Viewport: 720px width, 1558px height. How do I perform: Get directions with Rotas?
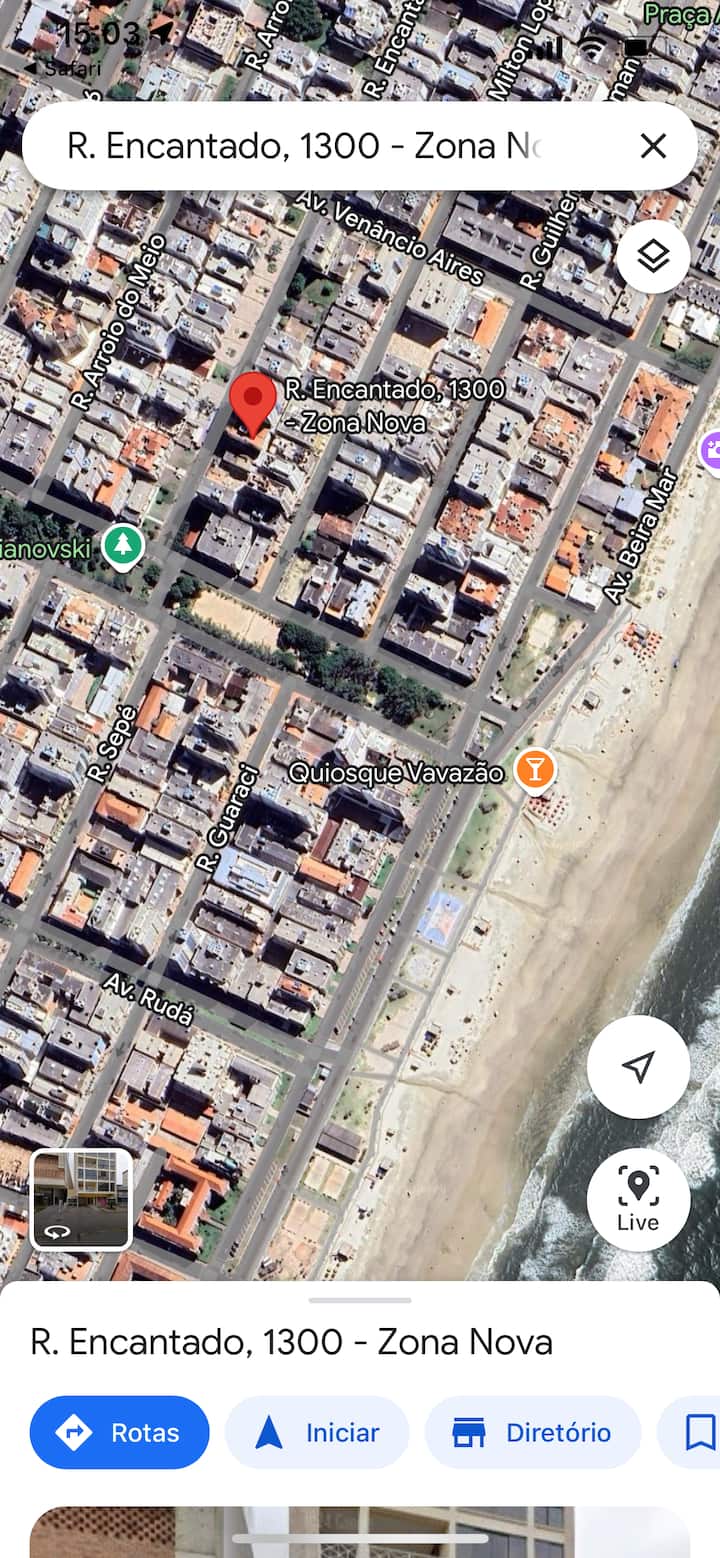pos(120,1432)
